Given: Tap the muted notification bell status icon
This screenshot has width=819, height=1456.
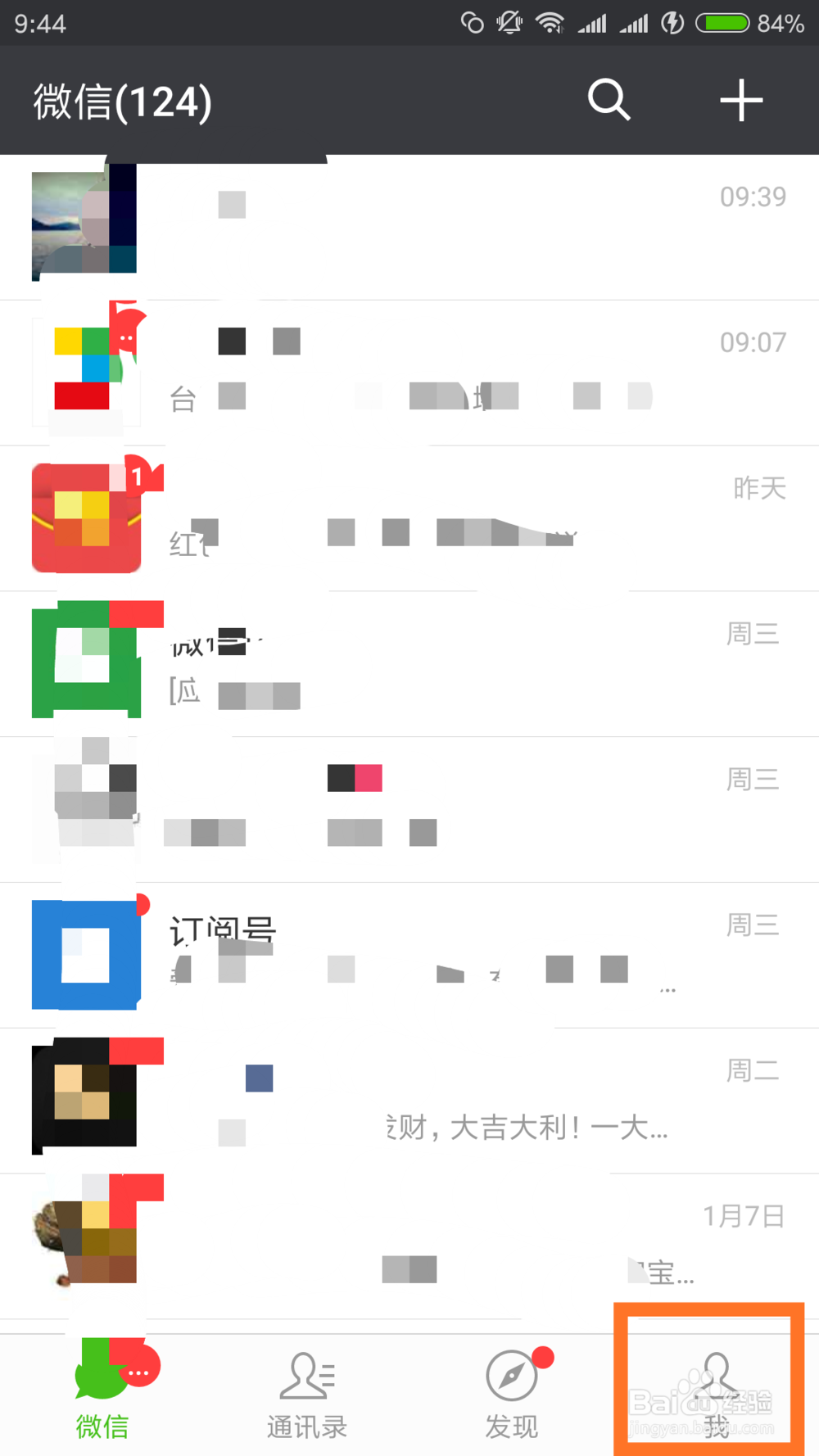Looking at the screenshot, I should click(509, 23).
